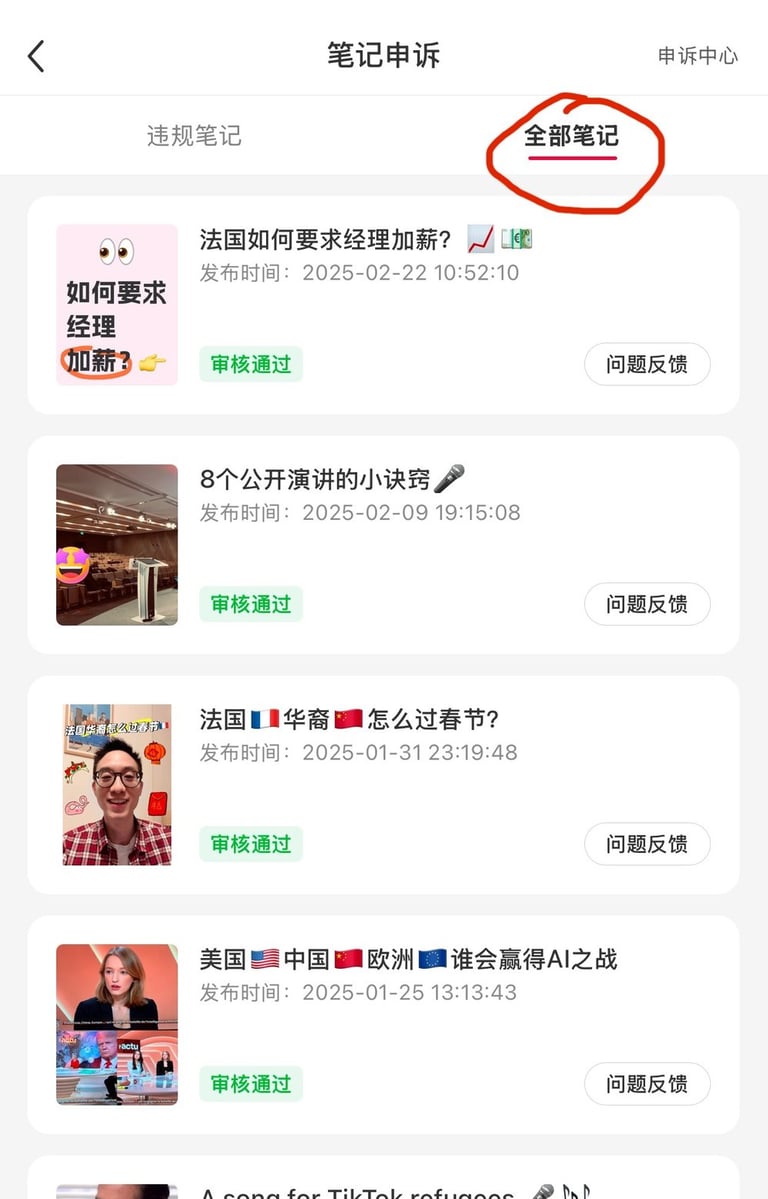Tap 问题反馈 for 8个公开演讲的小诀窍 note
This screenshot has width=768, height=1199.
647,604
